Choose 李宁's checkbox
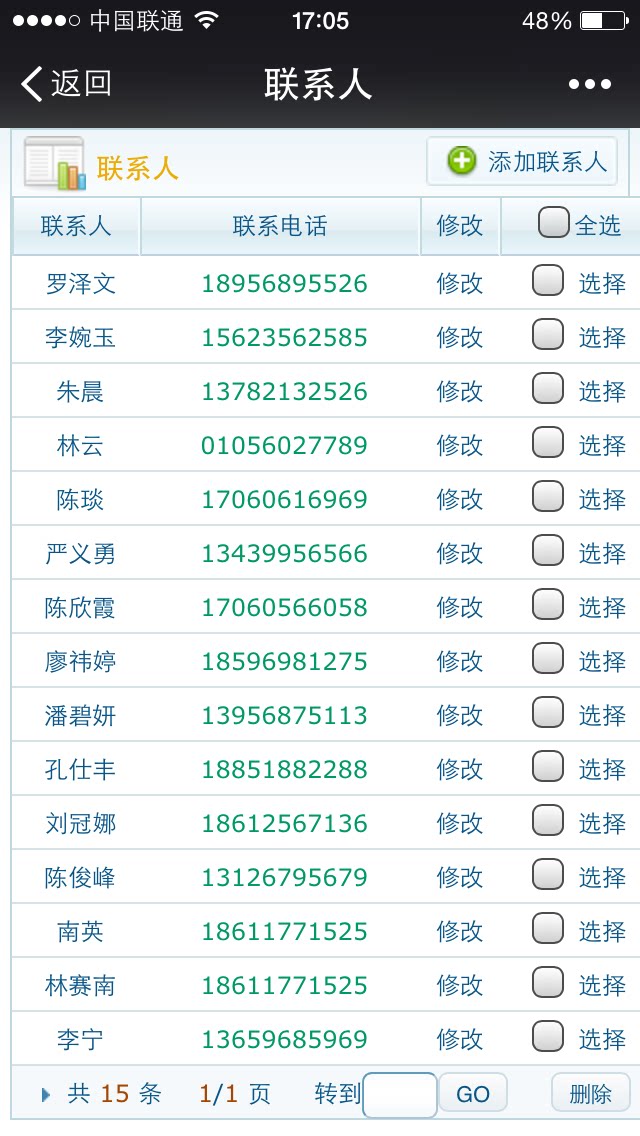Screen dimensions: 640x1136 tap(548, 1036)
